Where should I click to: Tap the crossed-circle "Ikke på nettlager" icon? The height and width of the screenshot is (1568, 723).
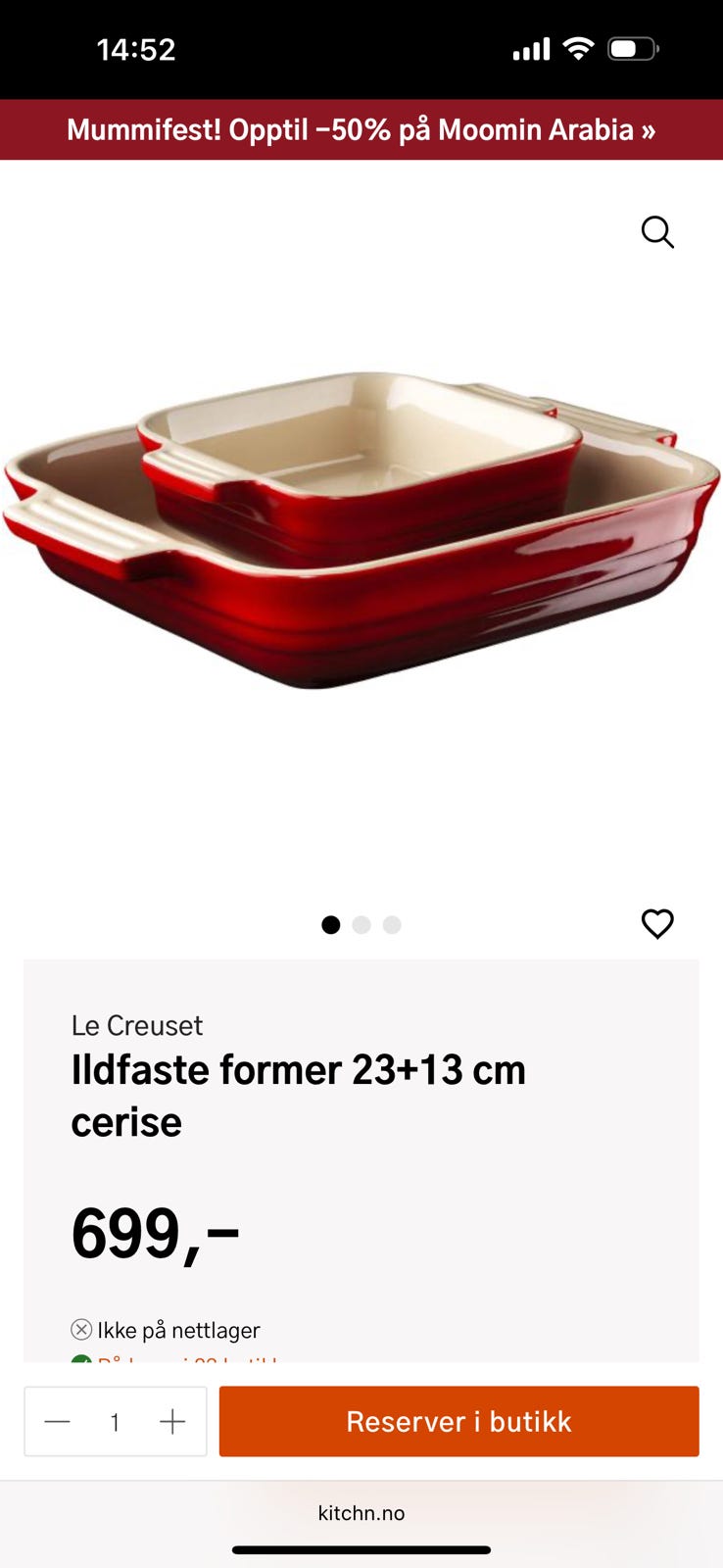(80, 1329)
